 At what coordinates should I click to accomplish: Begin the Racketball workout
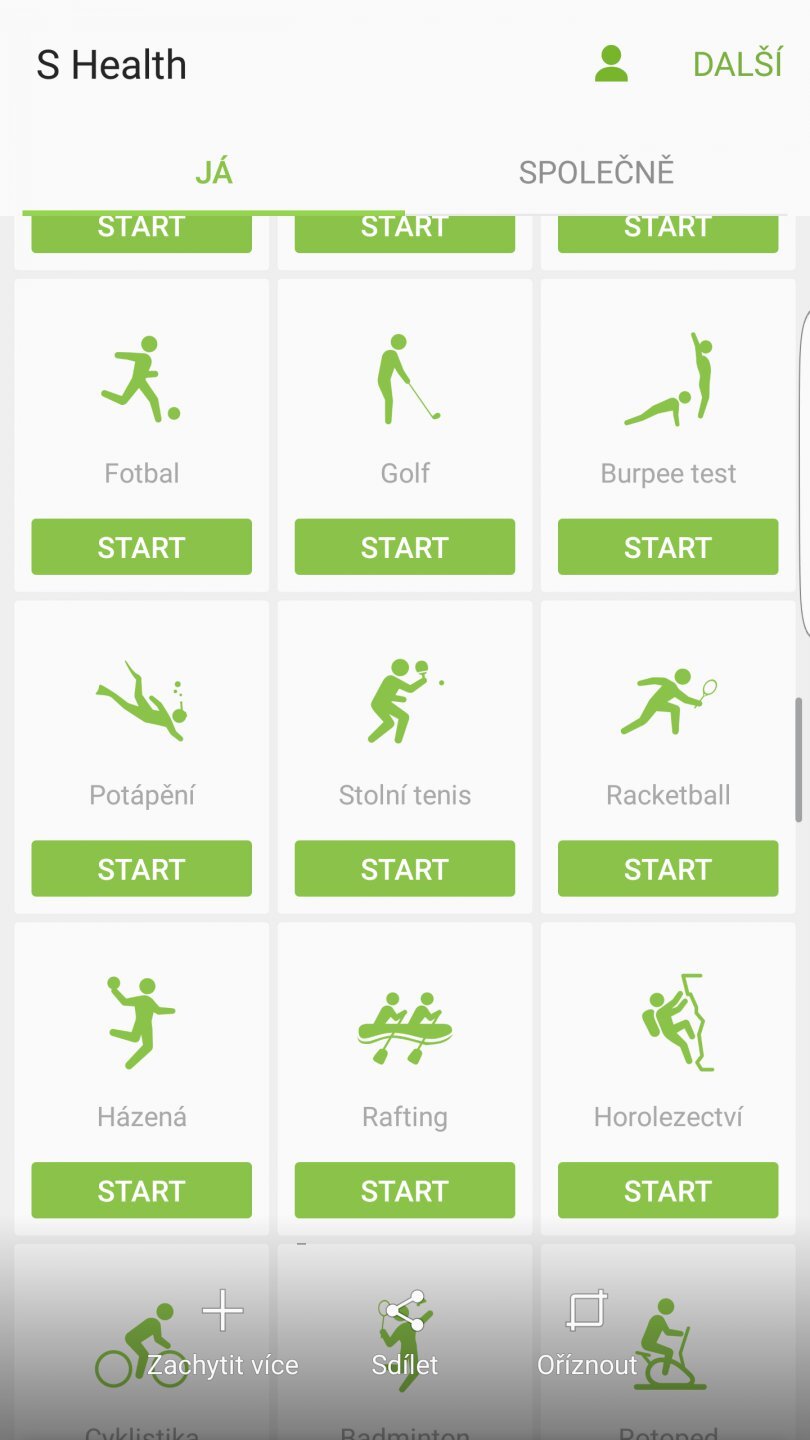coord(668,869)
